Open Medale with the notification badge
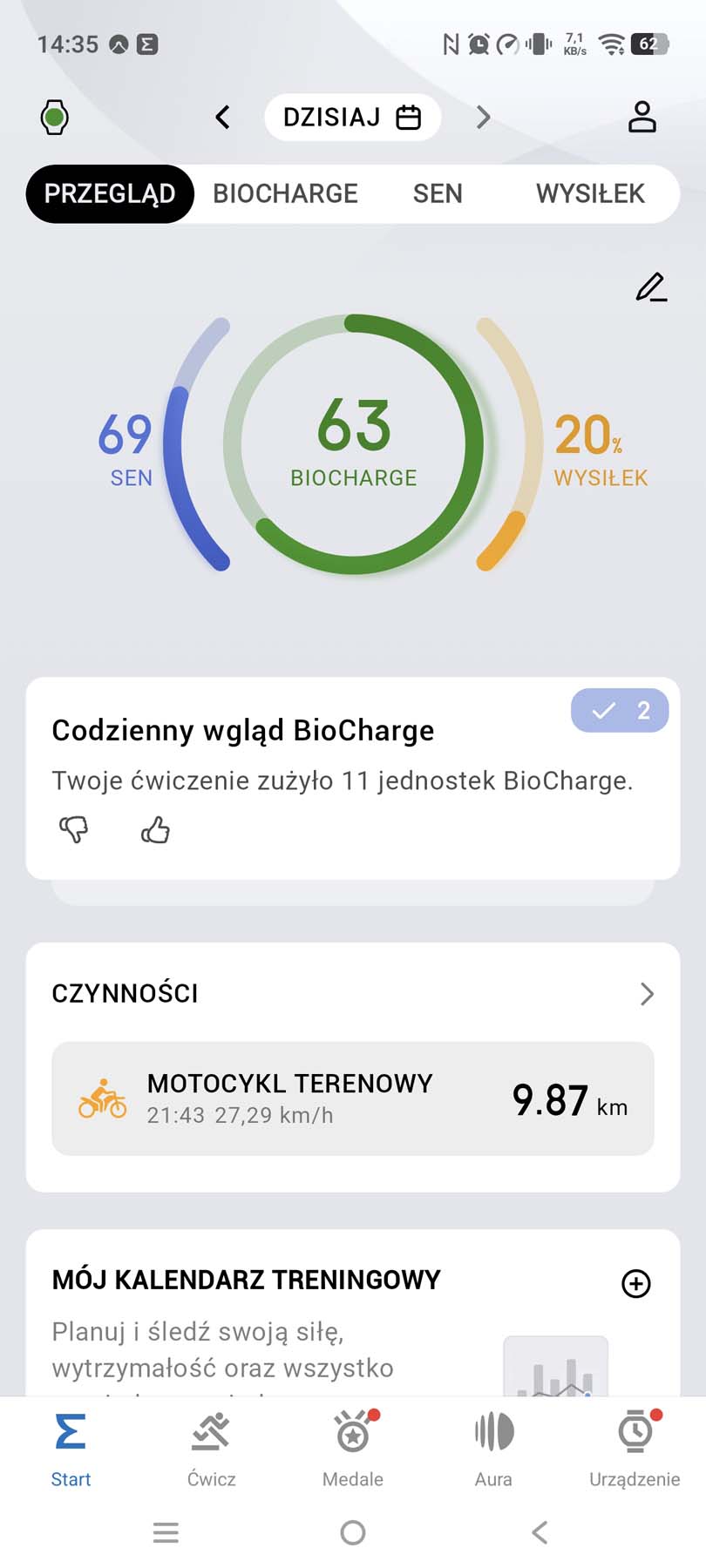Image resolution: width=706 pixels, height=1568 pixels. (x=352, y=1446)
